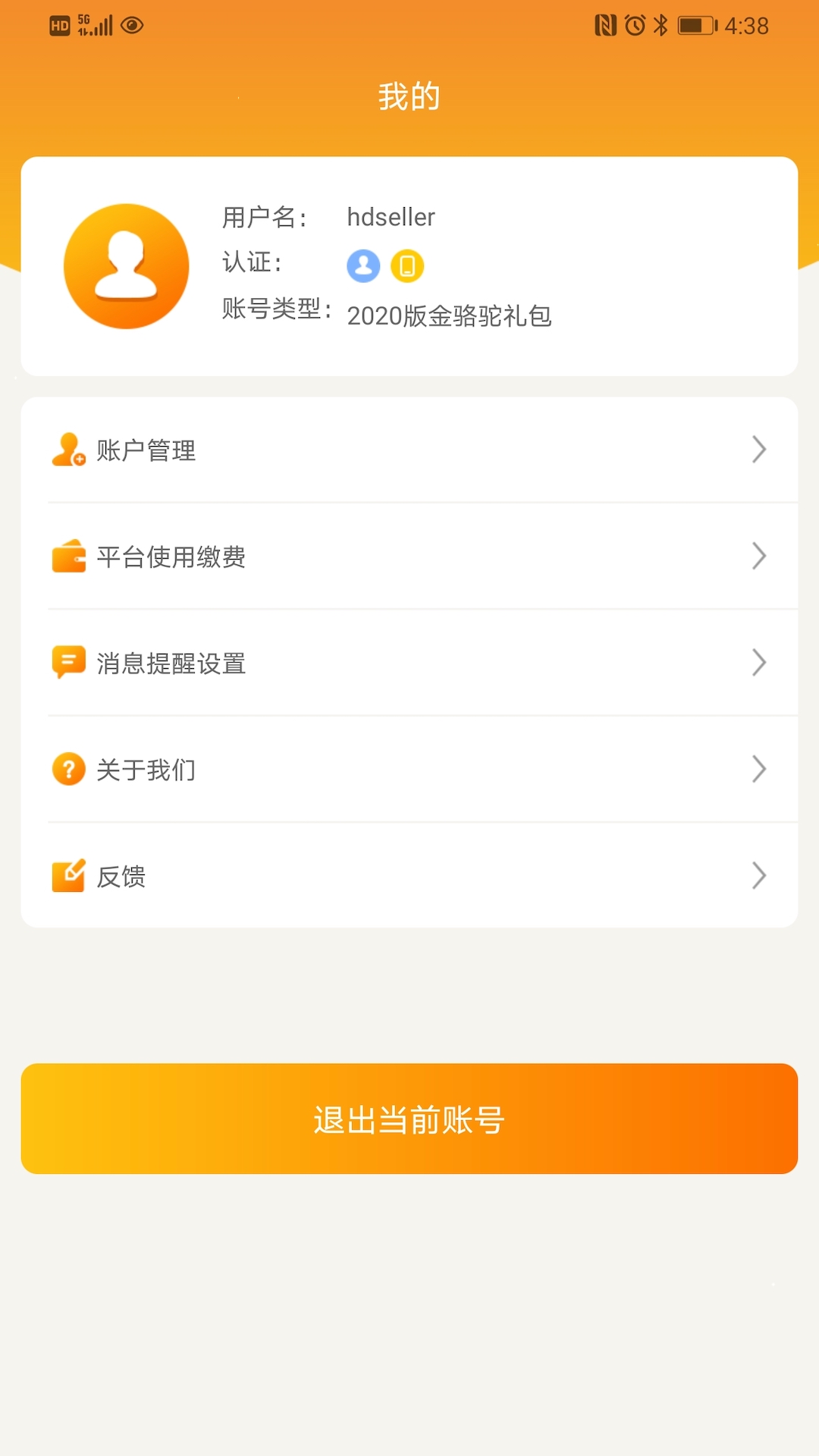819x1456 pixels.
Task: Open 反馈 details with its arrow
Action: (x=759, y=875)
